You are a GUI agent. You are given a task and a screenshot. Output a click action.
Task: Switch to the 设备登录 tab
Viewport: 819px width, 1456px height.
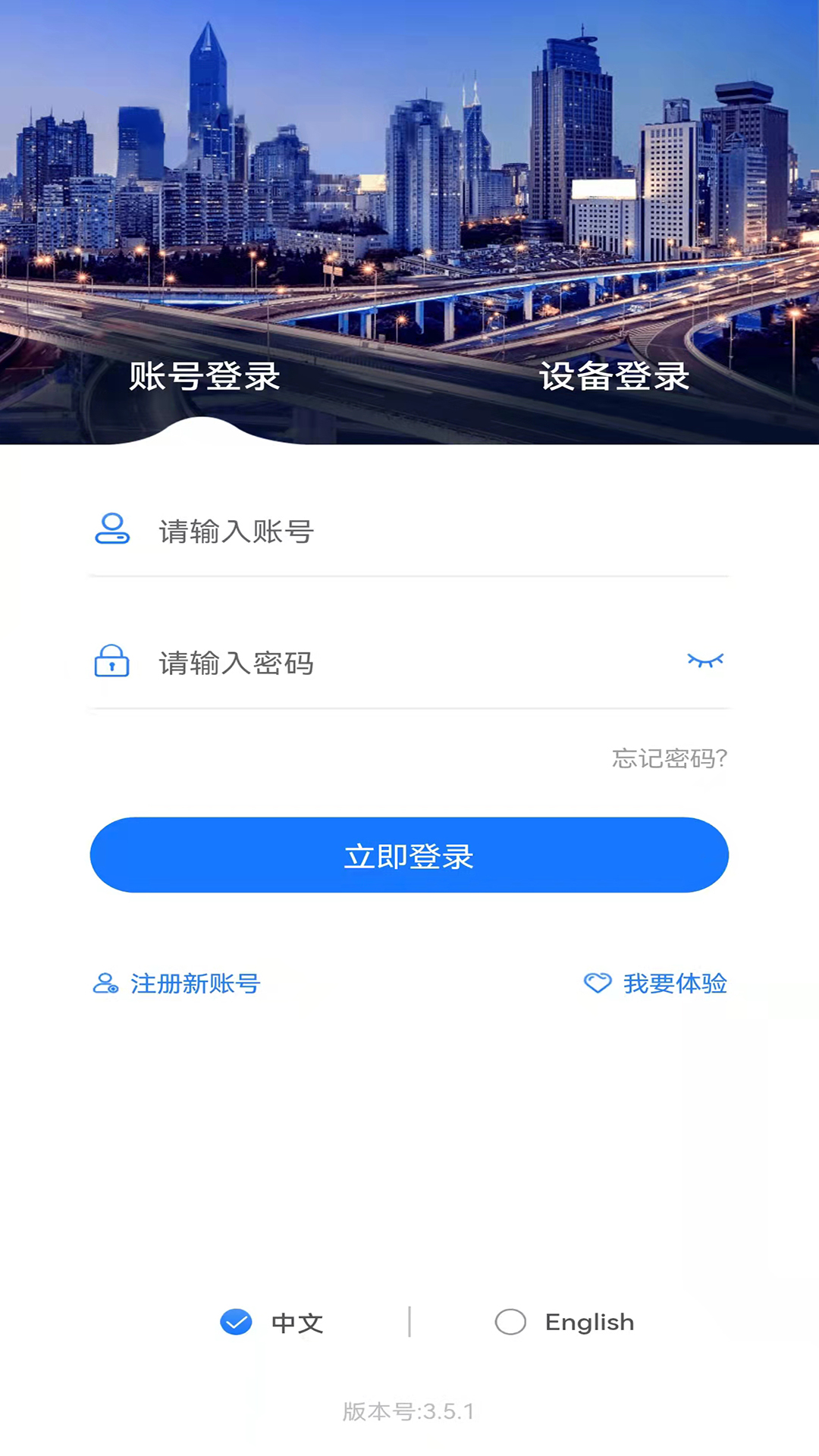tap(614, 377)
